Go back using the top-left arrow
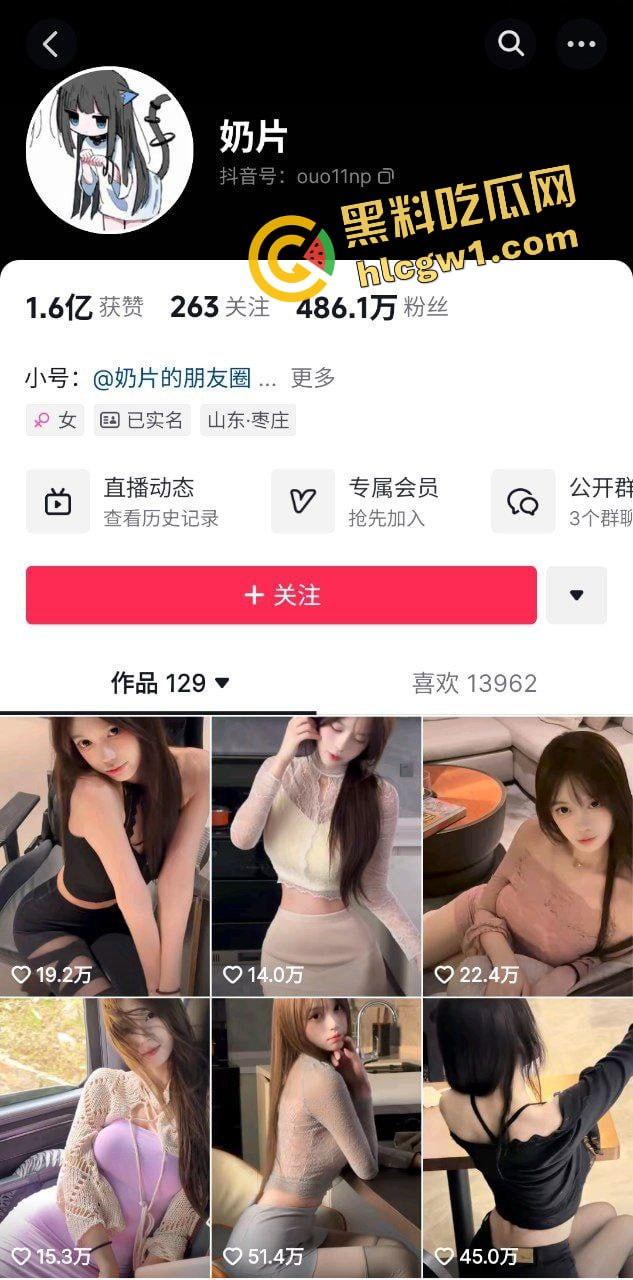The image size is (633, 1280). point(50,43)
